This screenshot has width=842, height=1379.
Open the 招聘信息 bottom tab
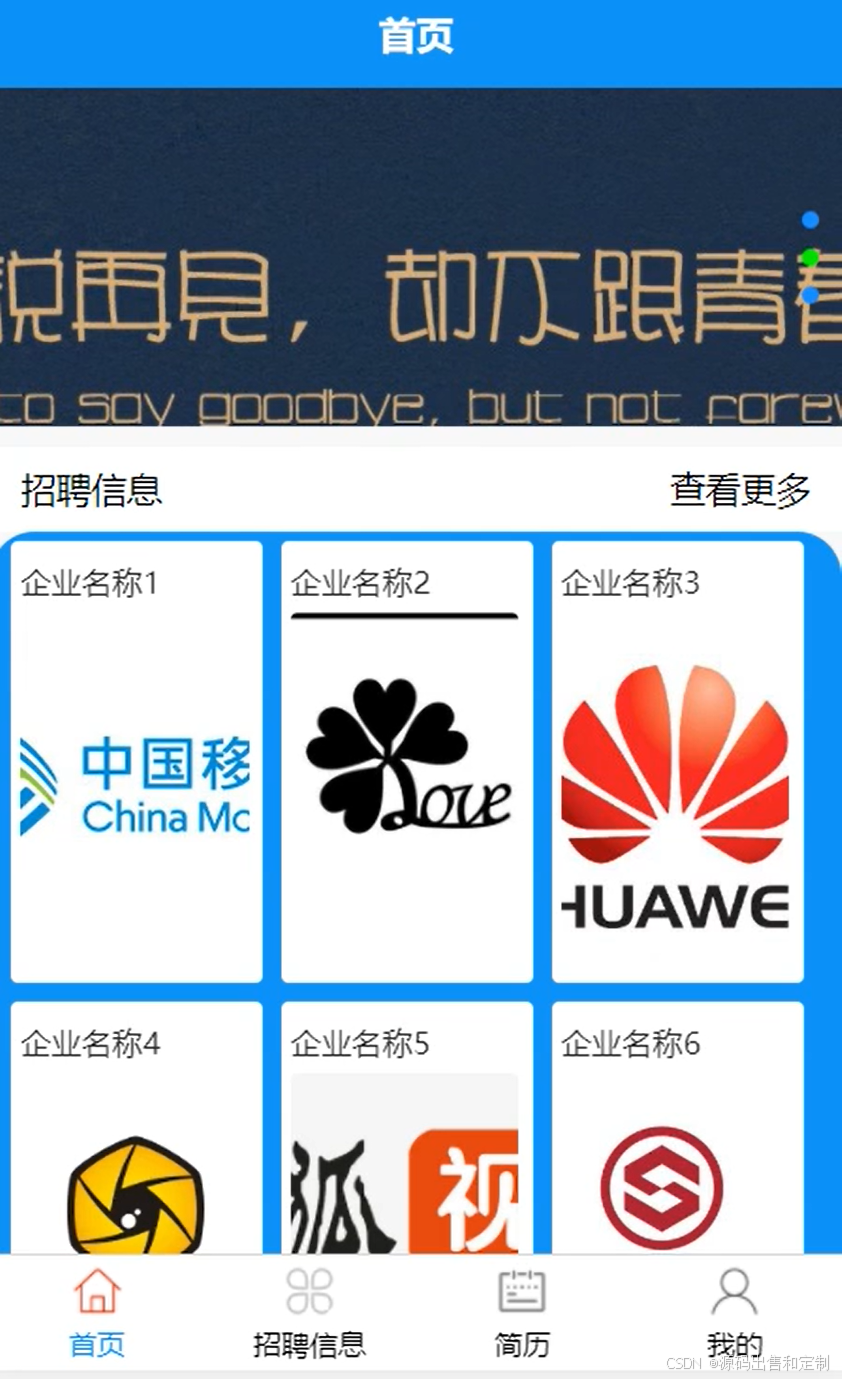click(309, 1312)
